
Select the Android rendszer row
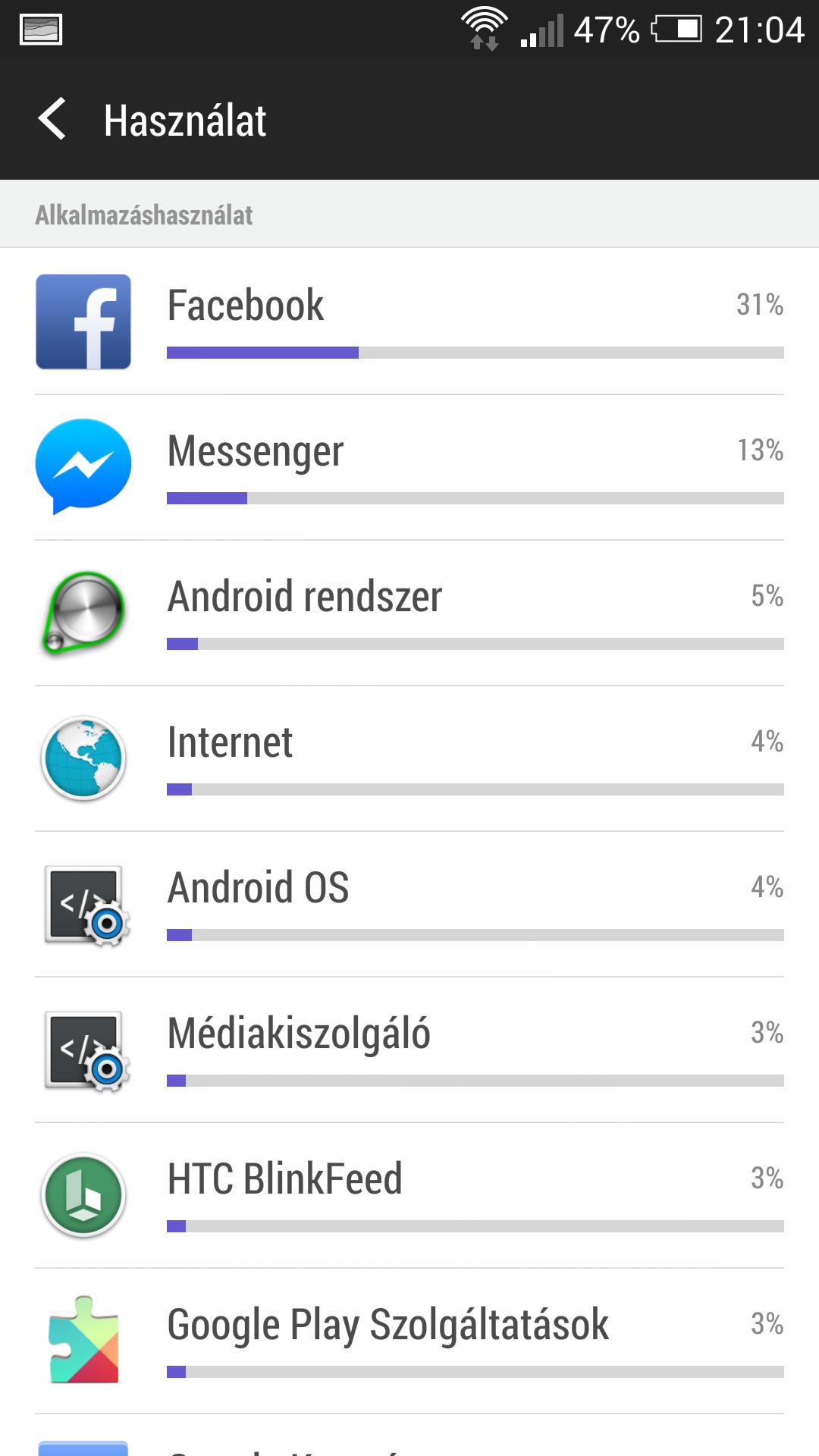(x=409, y=613)
